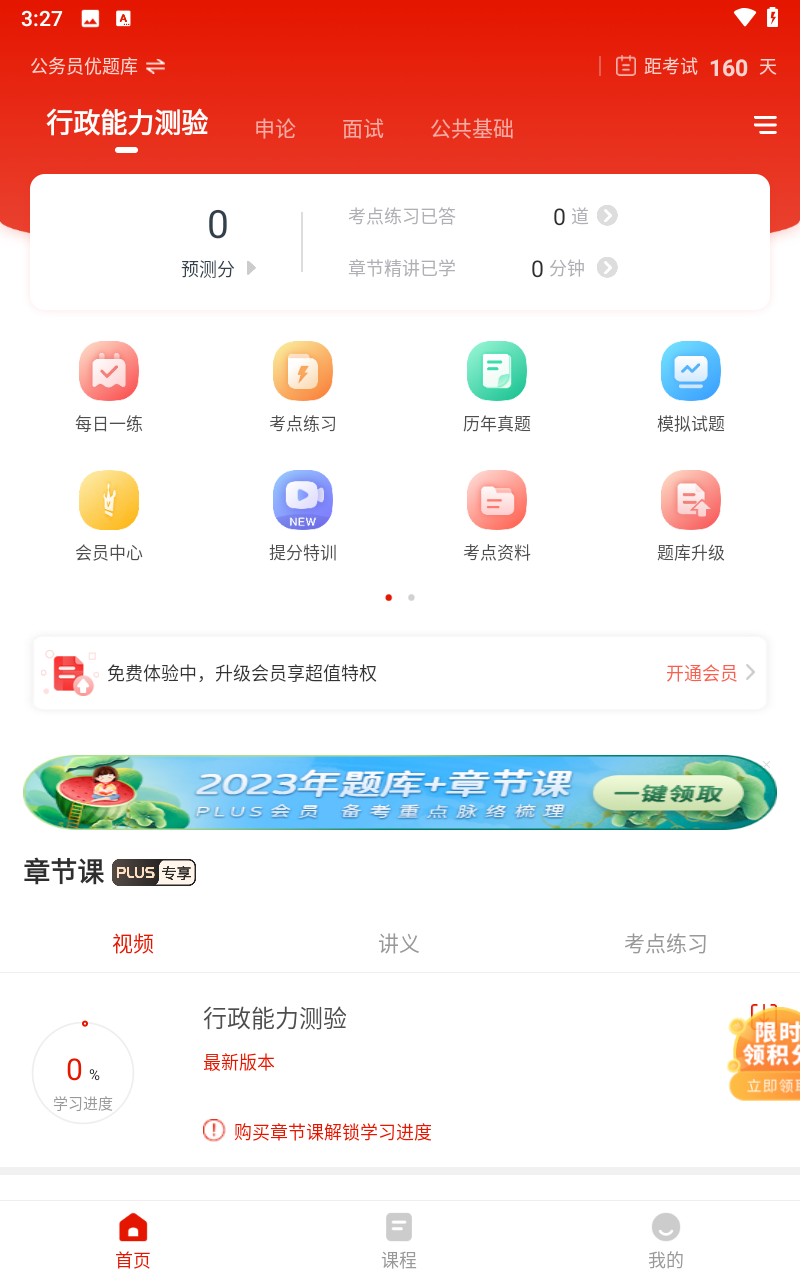This screenshot has width=800, height=1280.
Task: Open 历年真题 past exam papers
Action: tap(497, 385)
